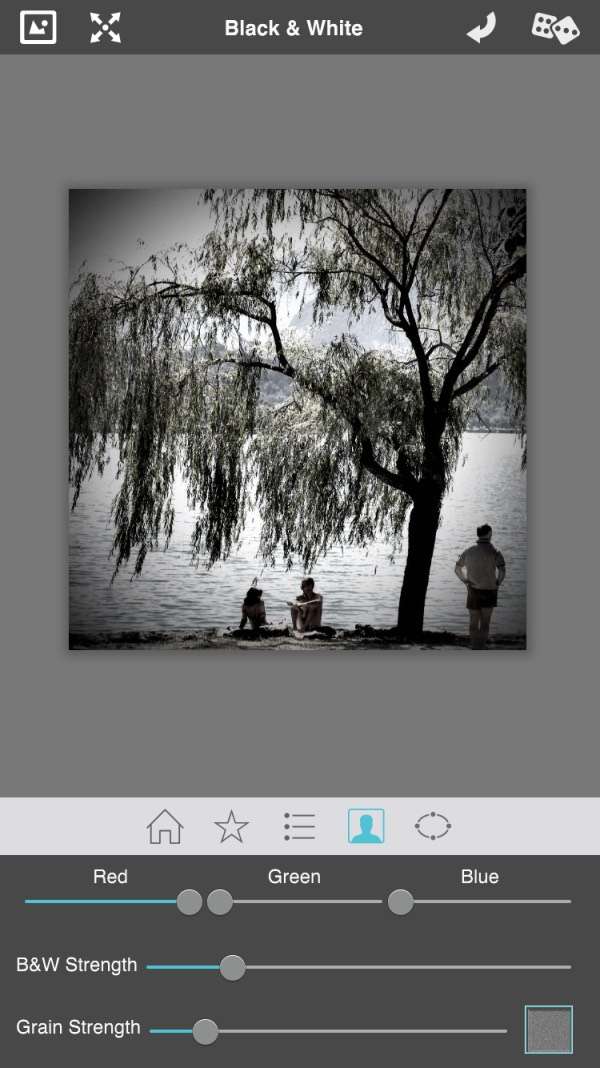Tap the undo arrow icon
The height and width of the screenshot is (1068, 600).
(481, 28)
